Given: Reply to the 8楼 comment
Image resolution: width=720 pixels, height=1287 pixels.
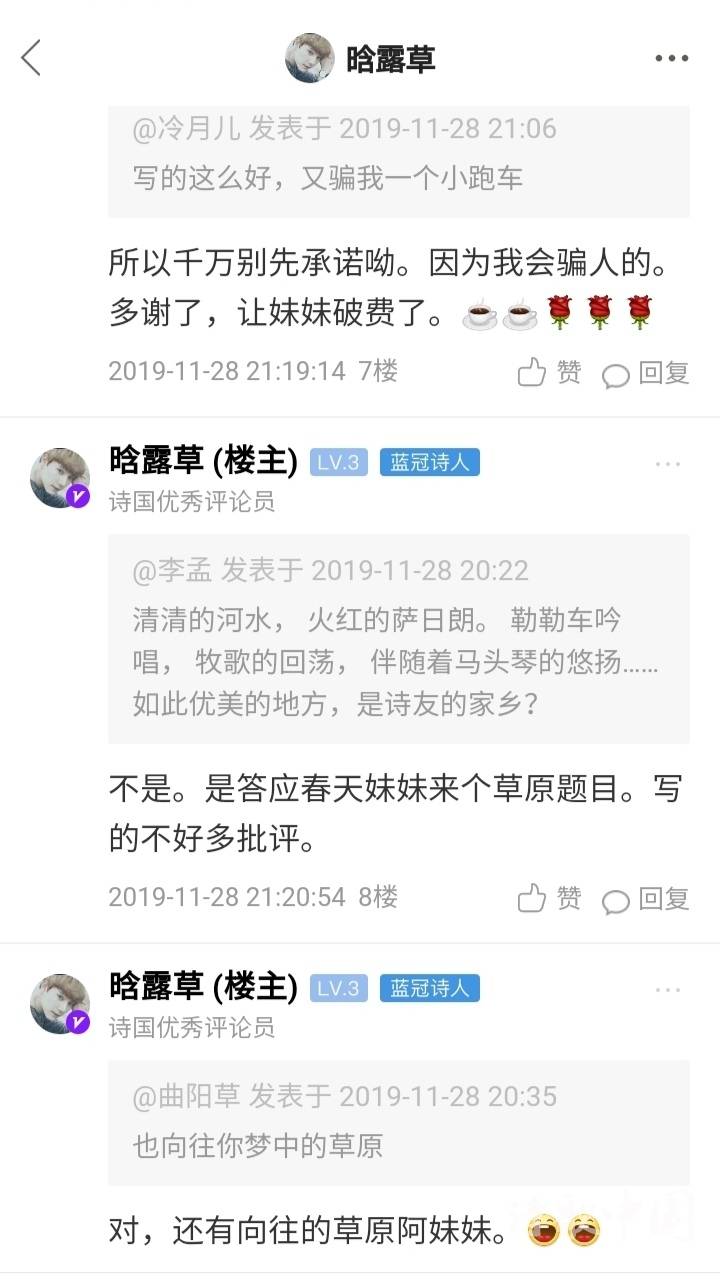Looking at the screenshot, I should 646,899.
